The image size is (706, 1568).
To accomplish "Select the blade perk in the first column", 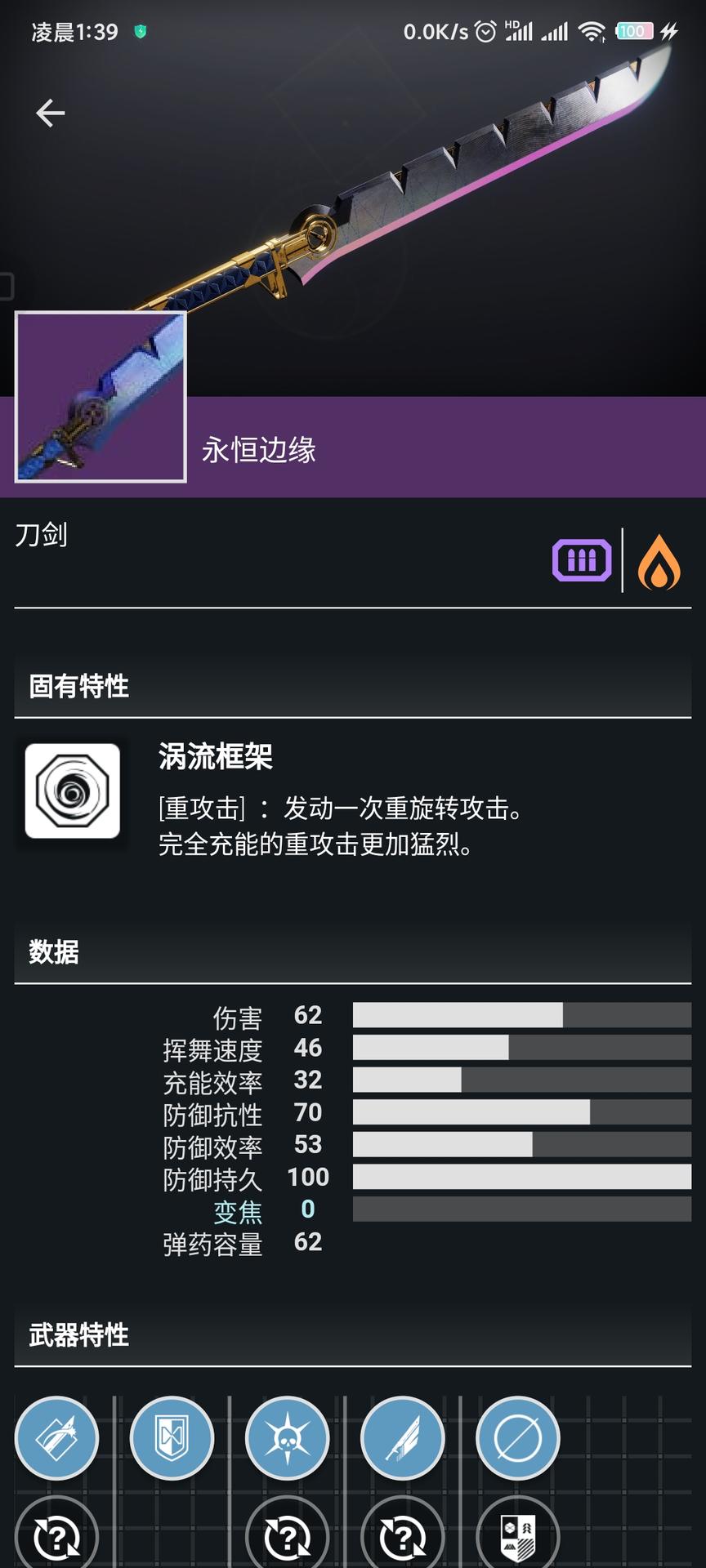I will pyautogui.click(x=56, y=1438).
